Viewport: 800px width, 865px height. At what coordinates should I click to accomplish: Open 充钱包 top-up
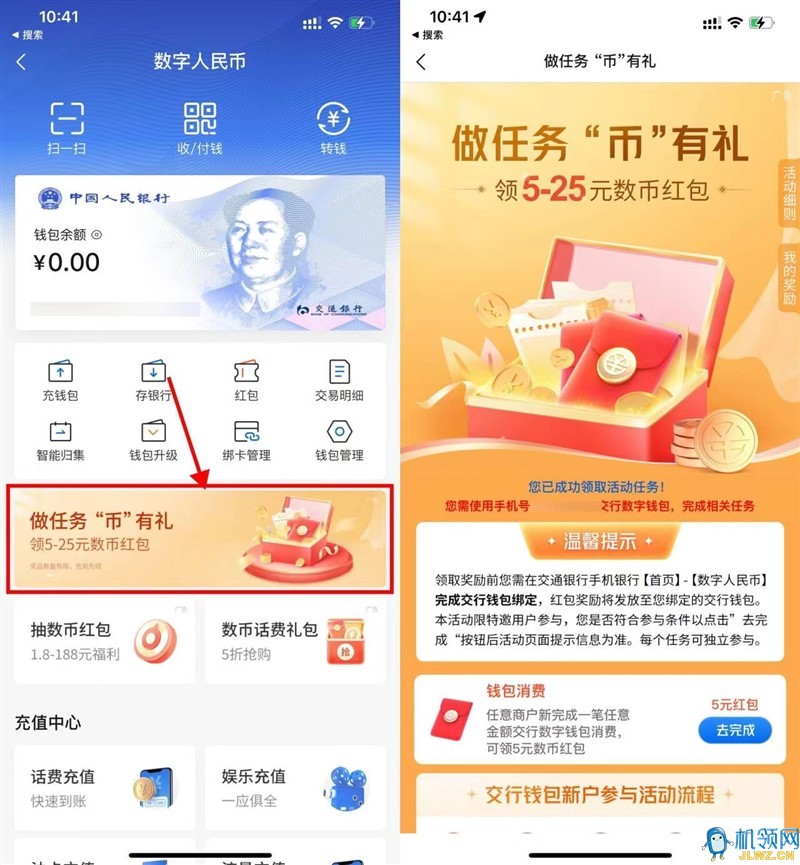[60, 381]
